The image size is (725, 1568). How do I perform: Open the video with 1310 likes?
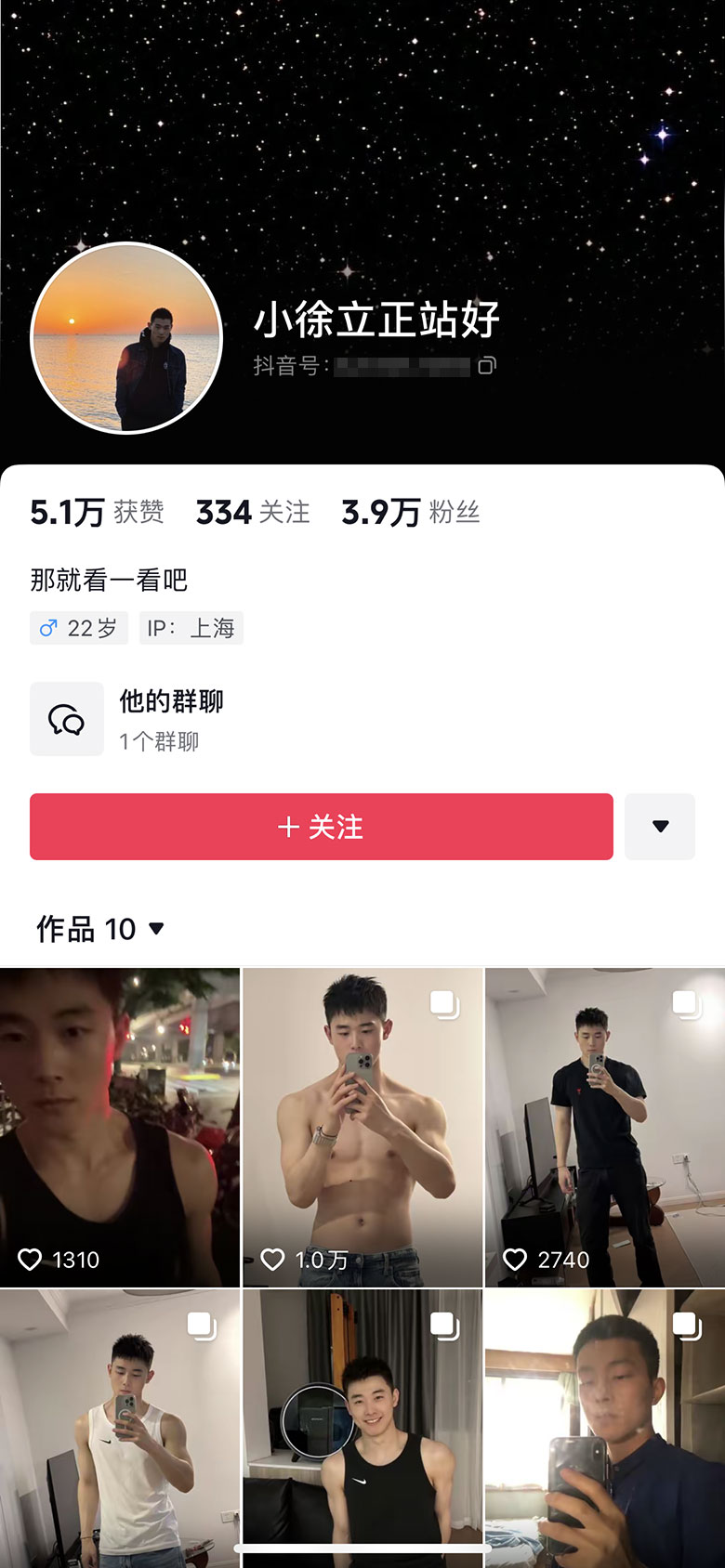119,1127
